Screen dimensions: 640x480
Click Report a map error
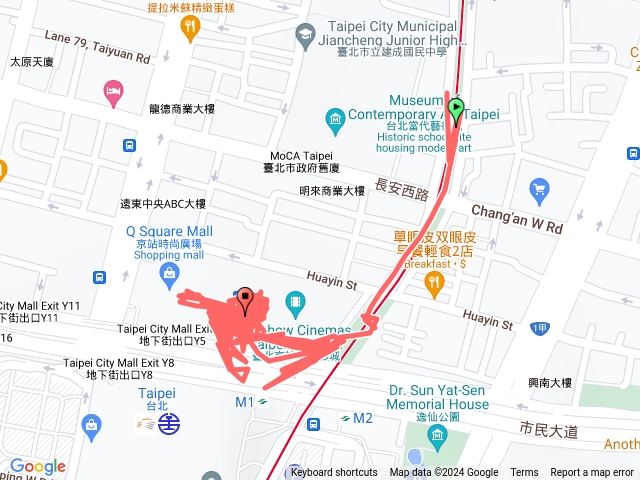[x=592, y=472]
